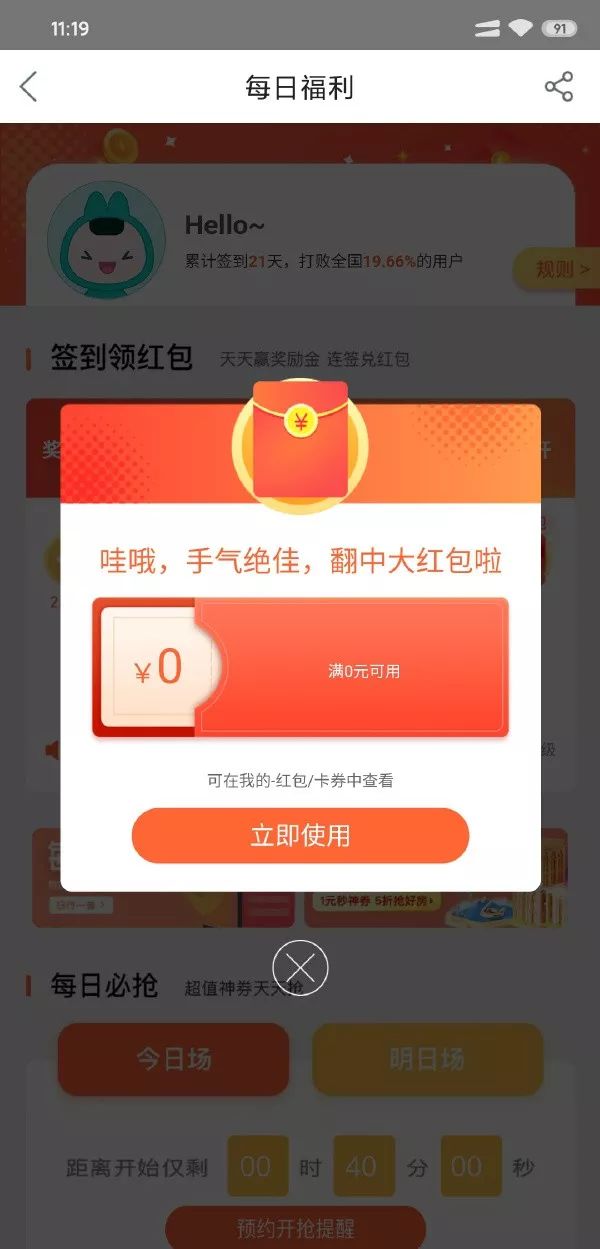This screenshot has width=600, height=1249.
Task: Tap the 立即使用 button
Action: pos(300,835)
